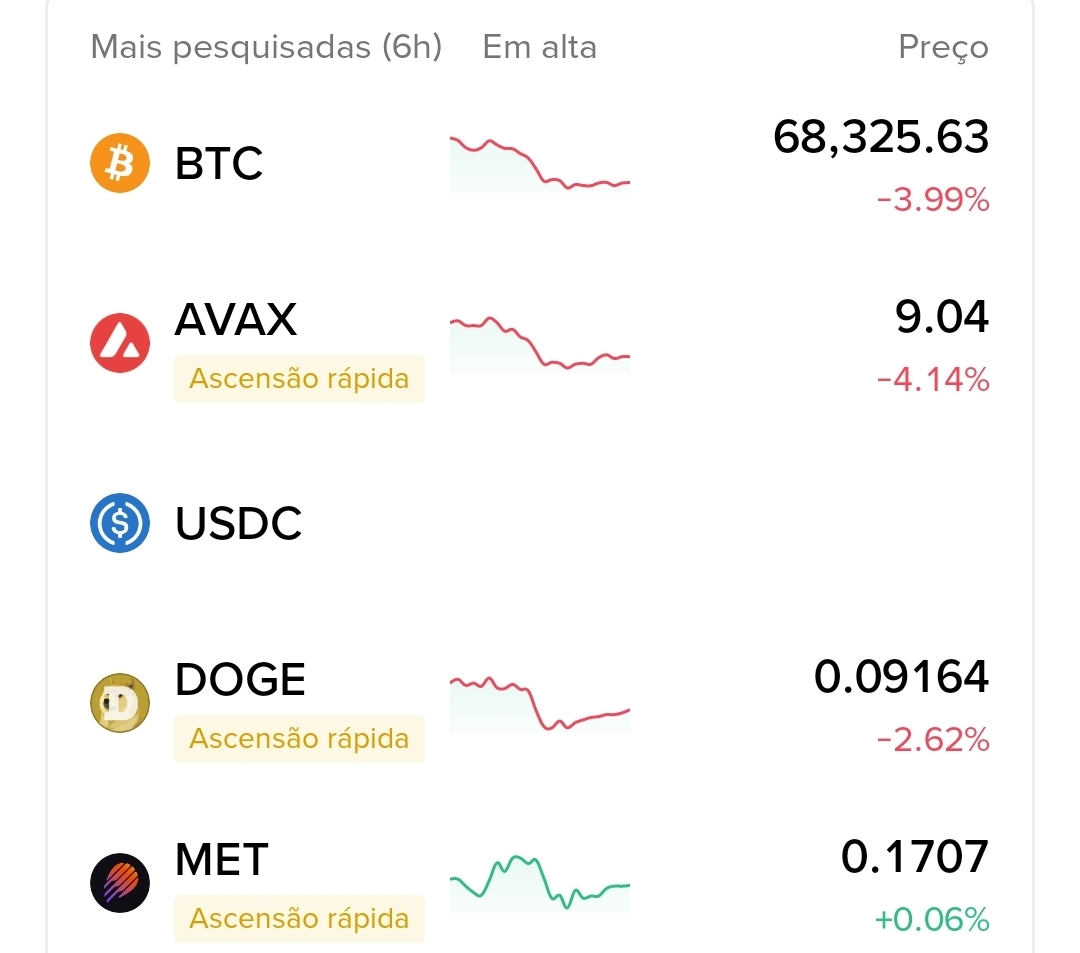Open the MET coin row

(x=222, y=860)
